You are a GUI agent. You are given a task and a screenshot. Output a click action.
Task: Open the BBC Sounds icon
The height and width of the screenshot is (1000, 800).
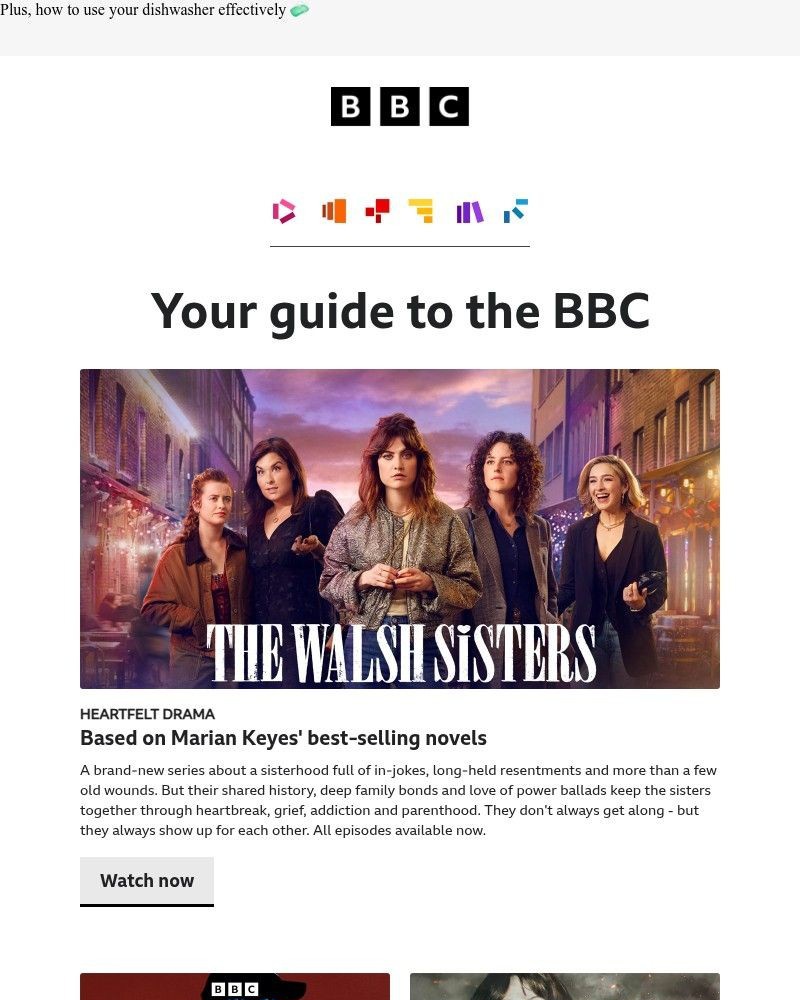(334, 211)
